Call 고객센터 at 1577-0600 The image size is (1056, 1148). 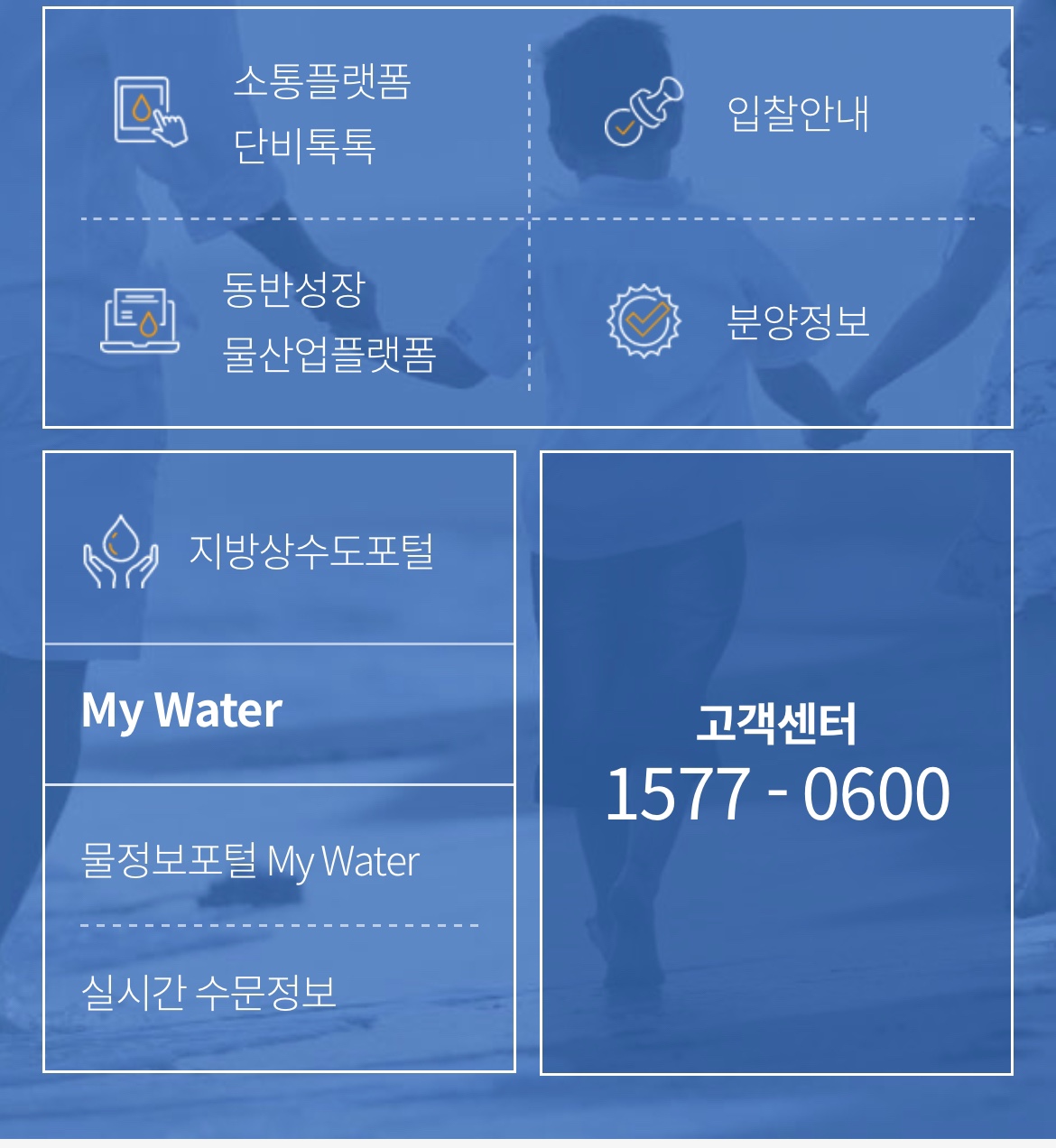tap(776, 792)
